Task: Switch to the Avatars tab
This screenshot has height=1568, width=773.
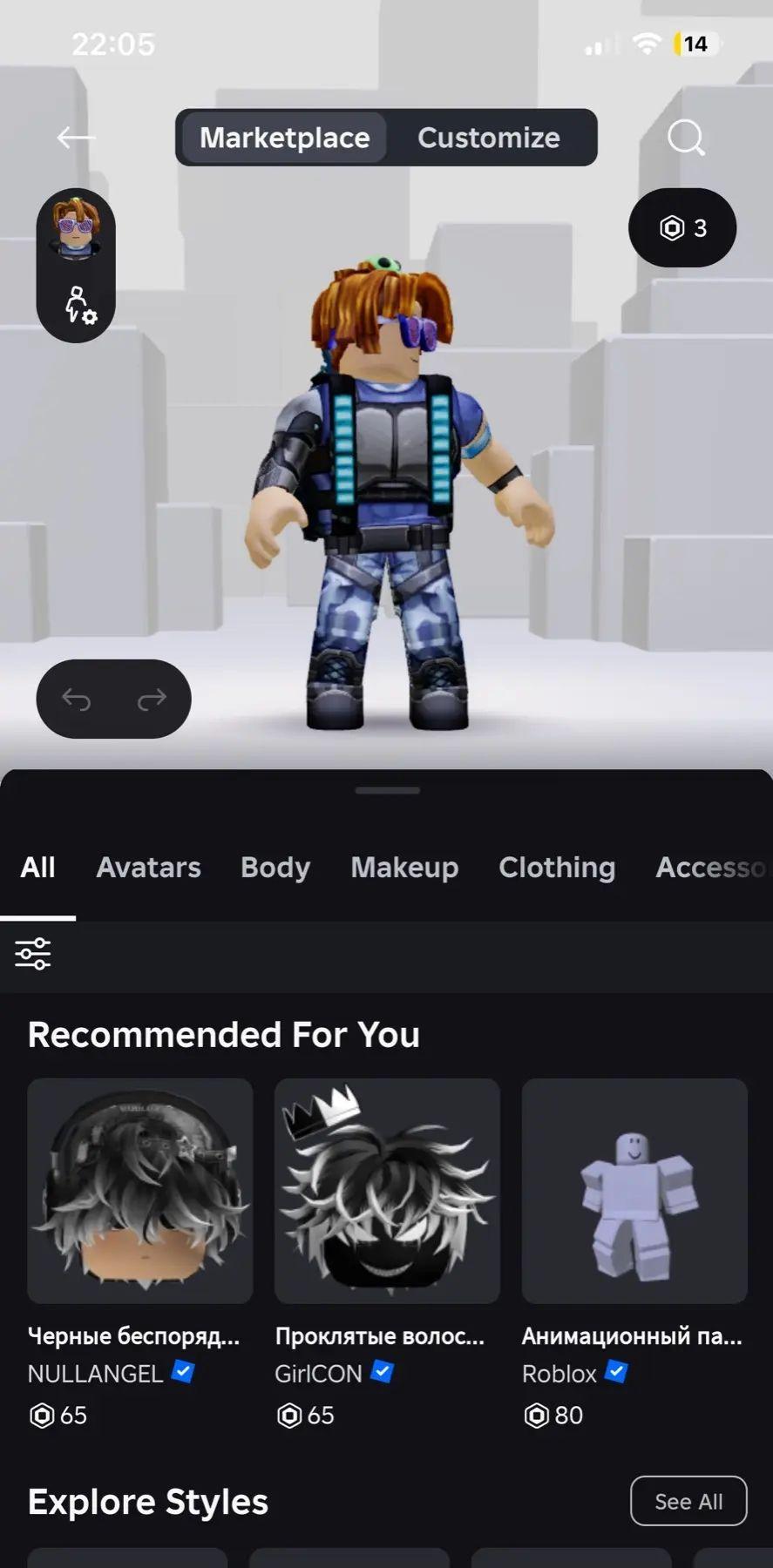Action: pyautogui.click(x=148, y=868)
